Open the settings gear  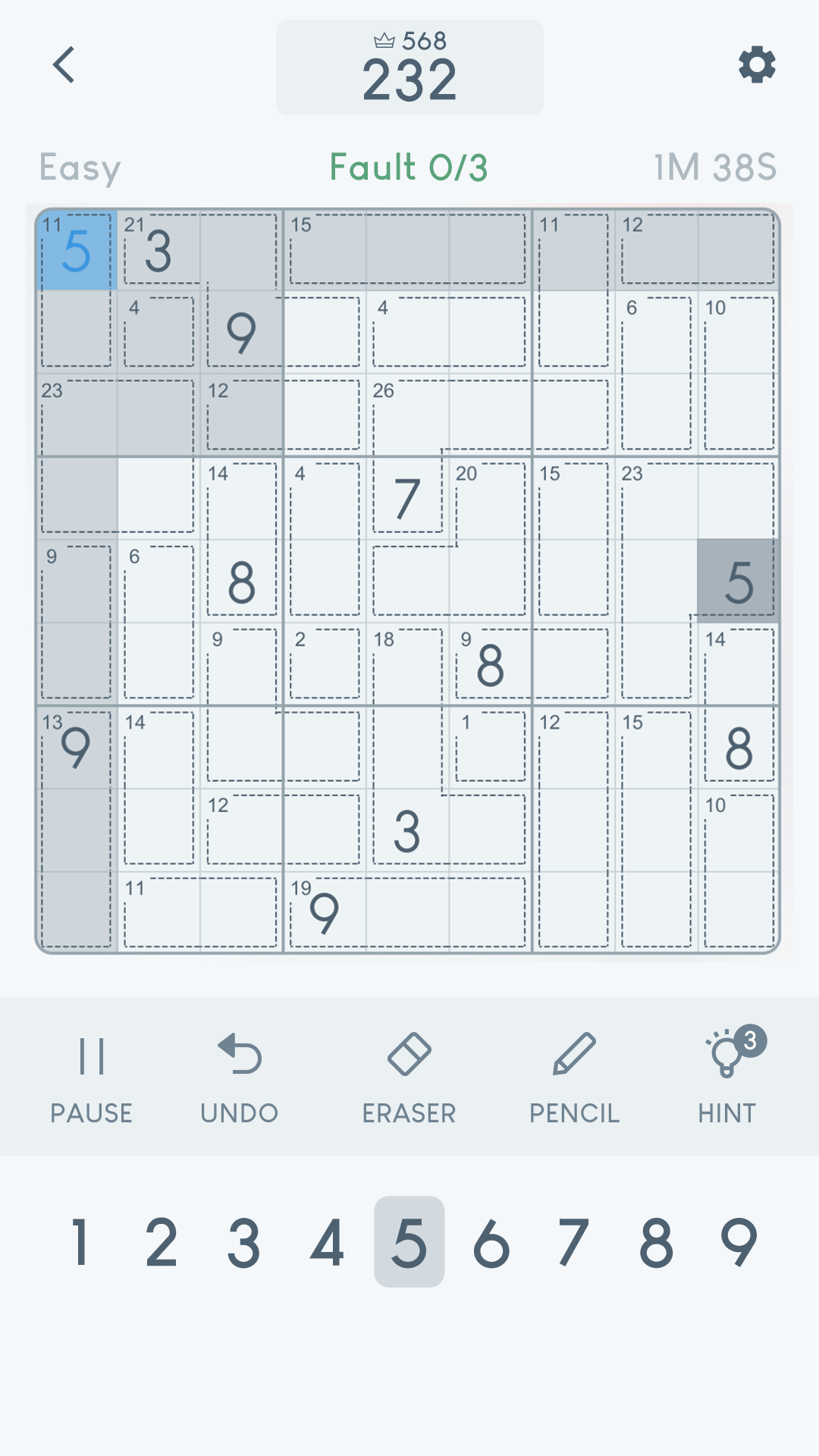coord(757,65)
